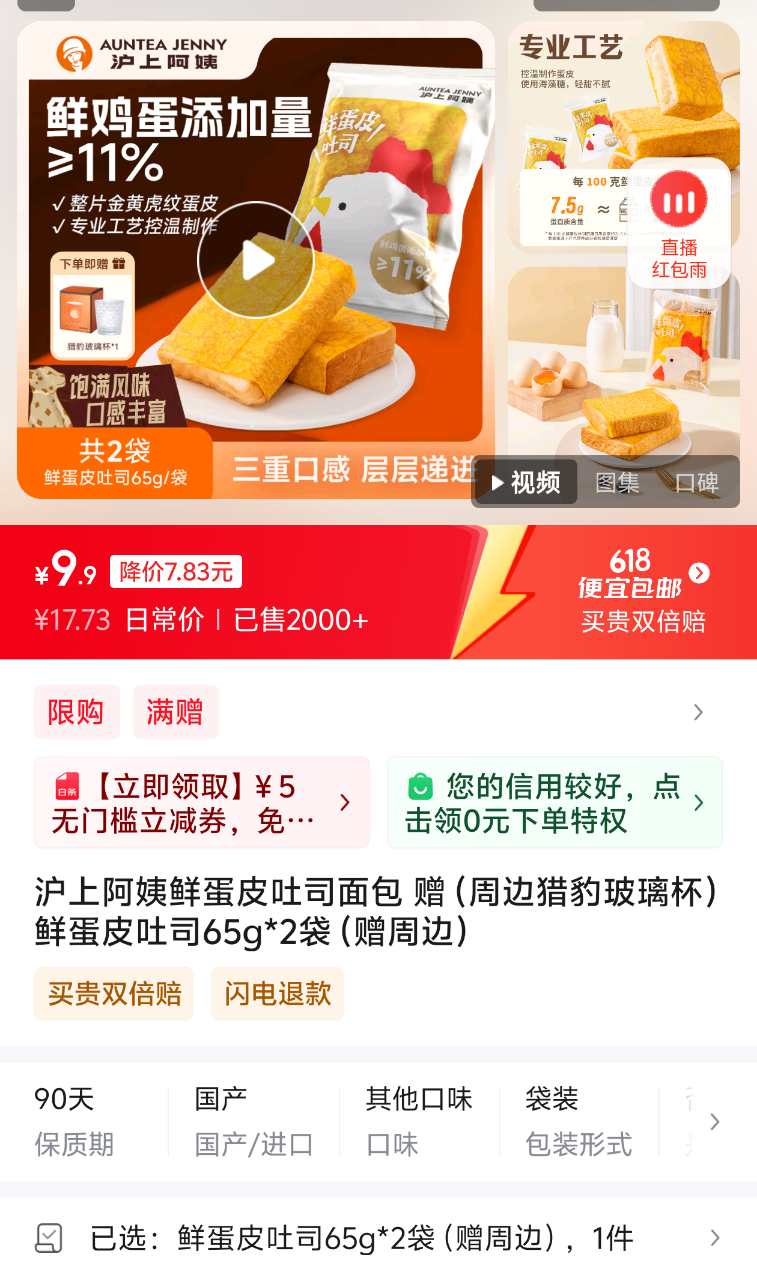Claim the 0元下单特权 credit offer
This screenshot has height=1278, width=757.
pos(555,802)
